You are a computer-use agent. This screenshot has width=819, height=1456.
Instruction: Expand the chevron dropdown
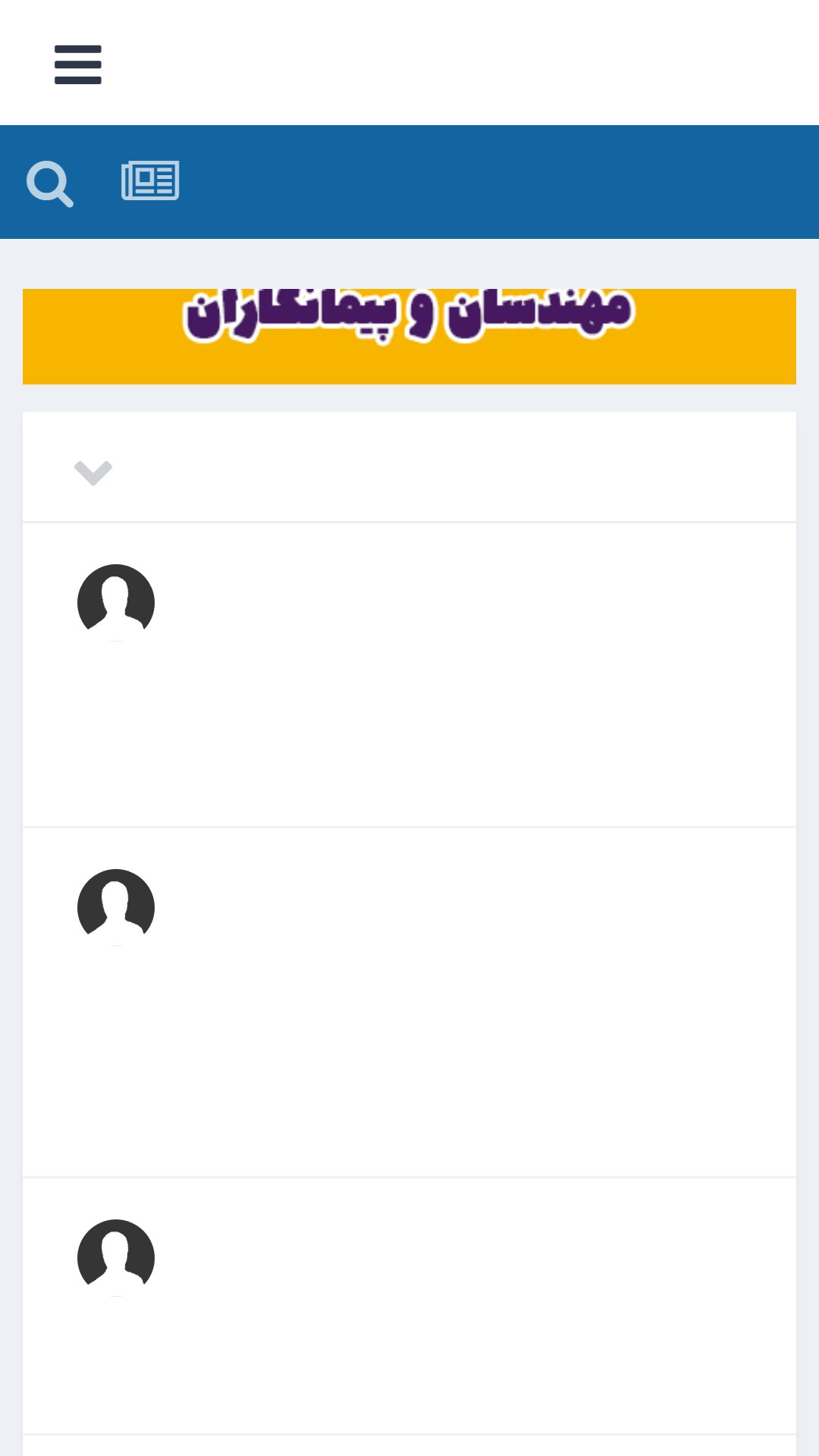point(93,473)
